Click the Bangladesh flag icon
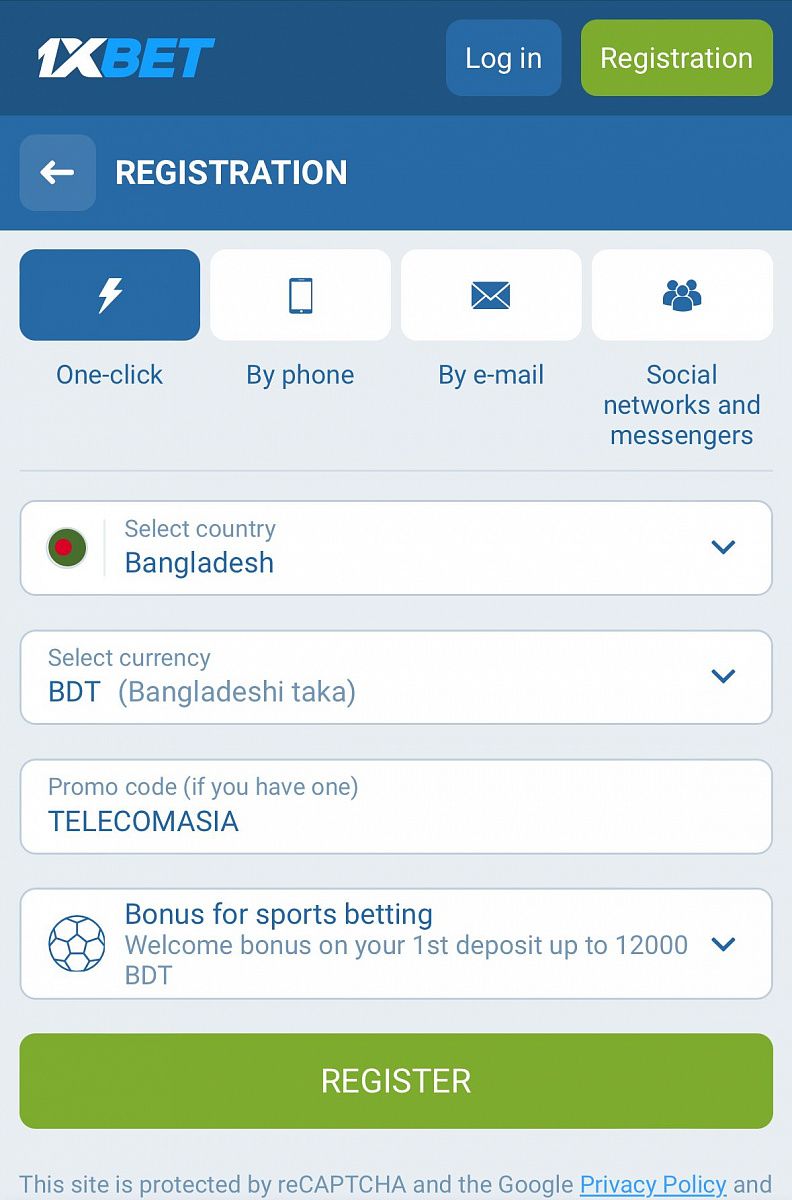The image size is (792, 1200). (66, 547)
